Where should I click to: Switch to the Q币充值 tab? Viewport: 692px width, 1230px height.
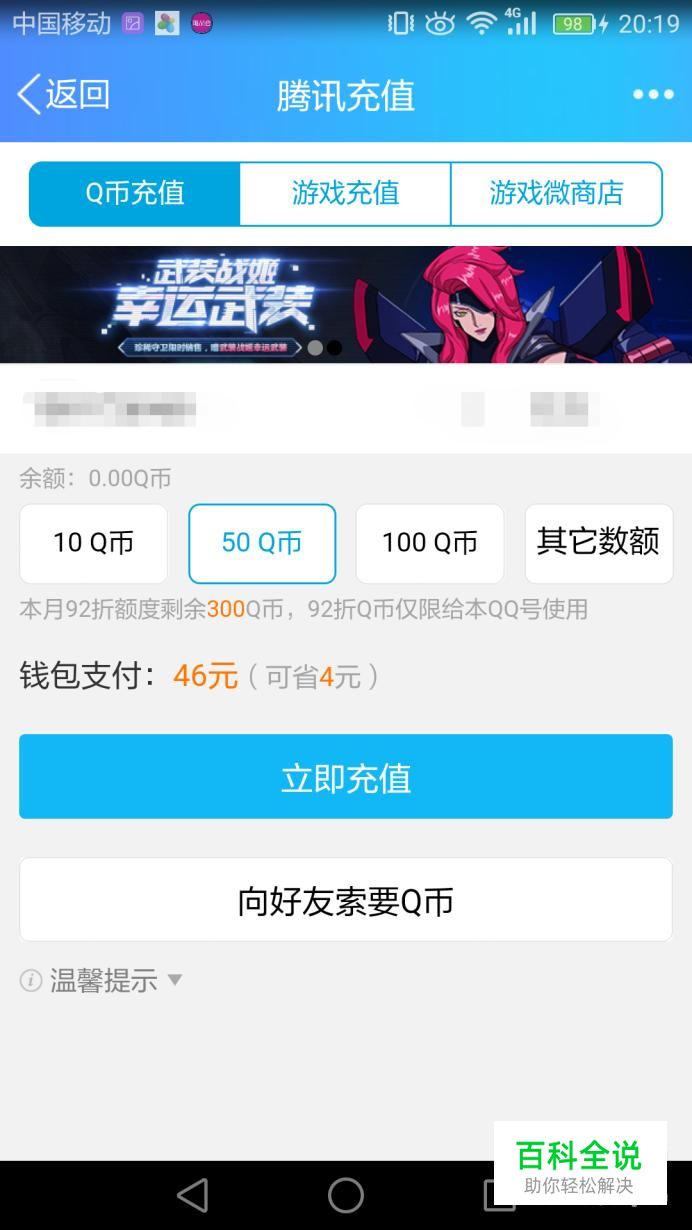pyautogui.click(x=135, y=193)
